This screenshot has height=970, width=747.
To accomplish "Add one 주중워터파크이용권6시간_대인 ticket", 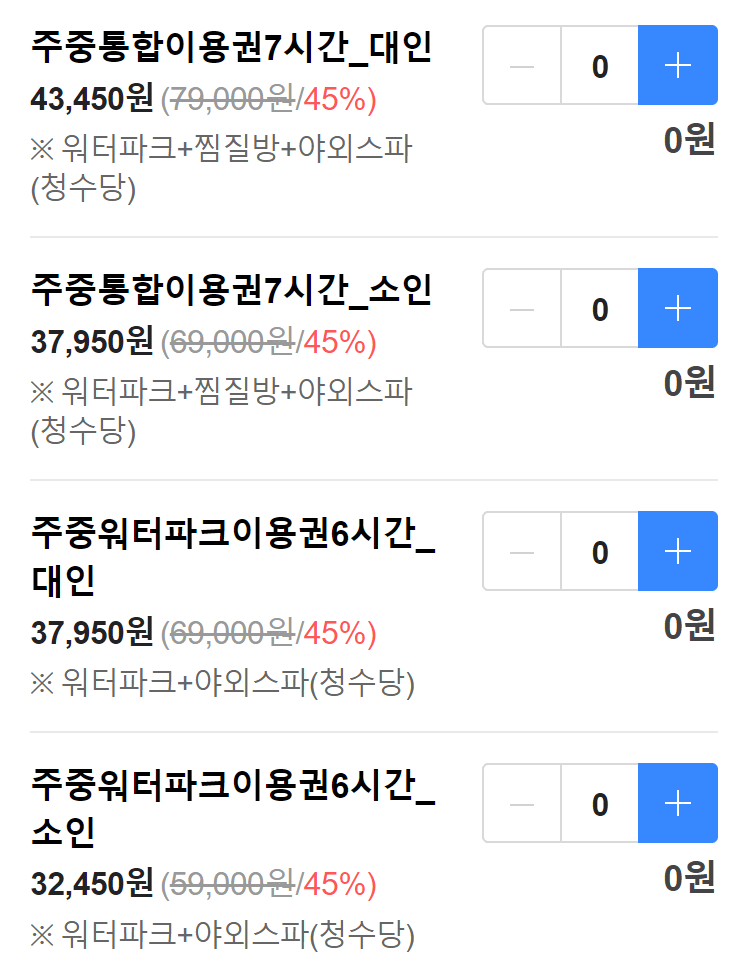I will (x=678, y=551).
